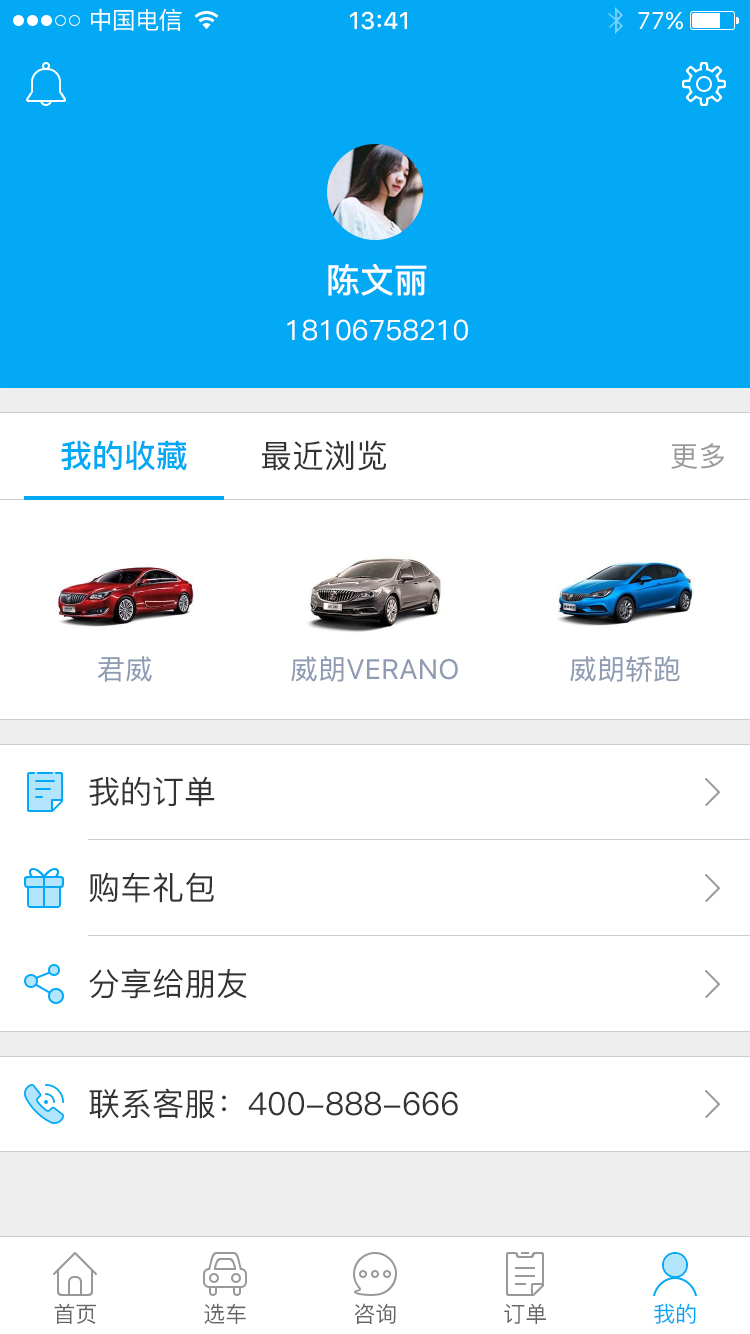Tap the 我的 tab
750x1334 pixels.
[675, 1288]
